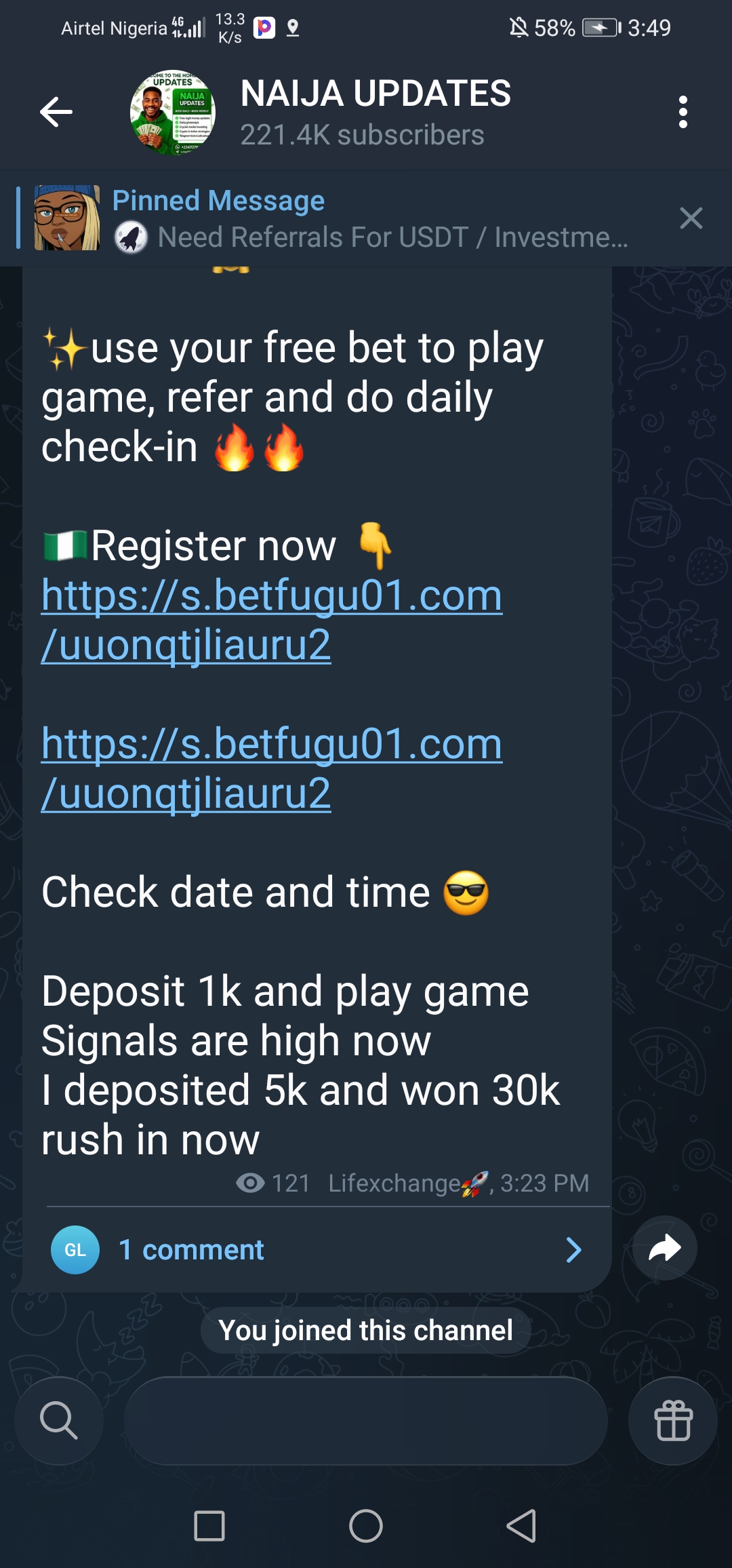Dismiss the pinned message bar
The image size is (732, 1568).
(x=691, y=218)
